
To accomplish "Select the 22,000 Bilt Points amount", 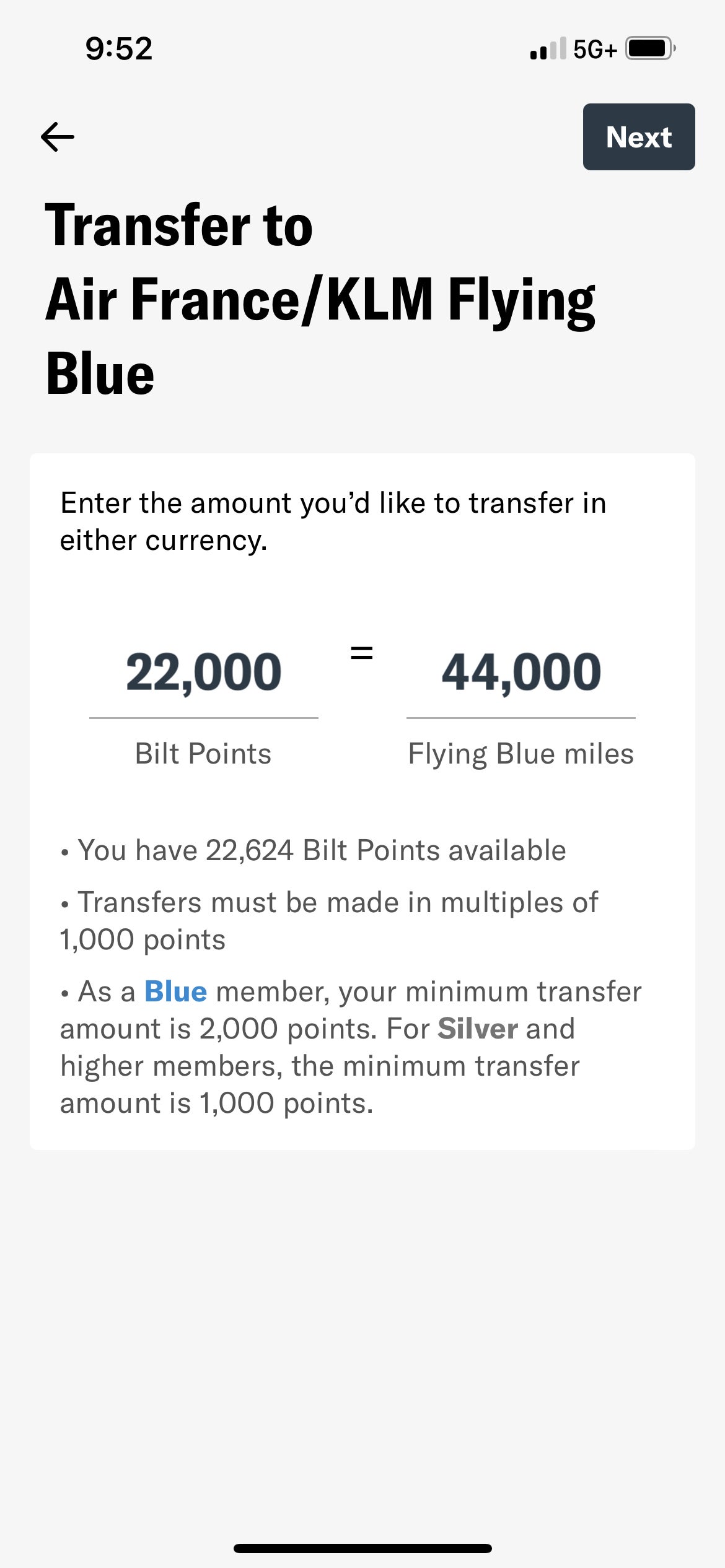I will pos(203,672).
